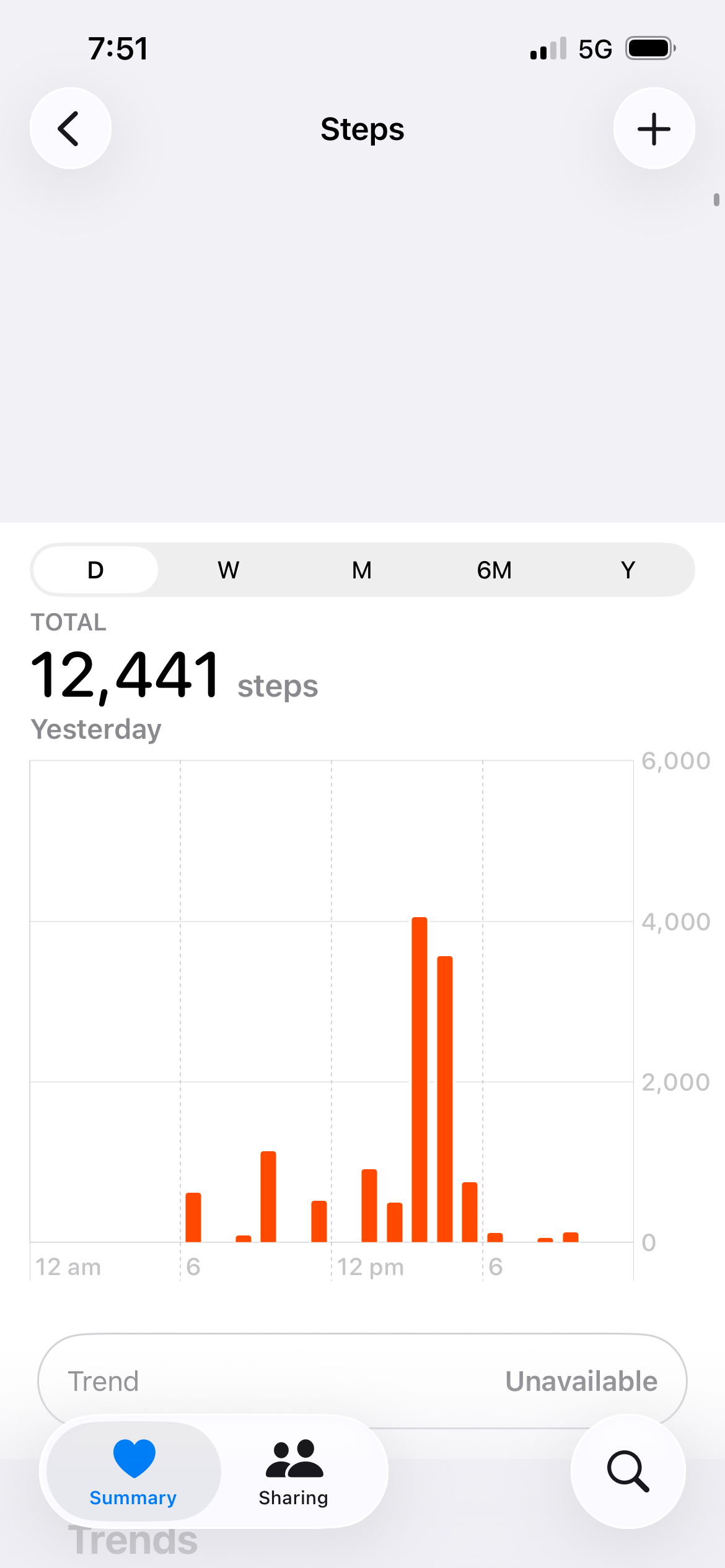Switch to the W weekly view
This screenshot has height=1568, width=725.
click(x=229, y=570)
